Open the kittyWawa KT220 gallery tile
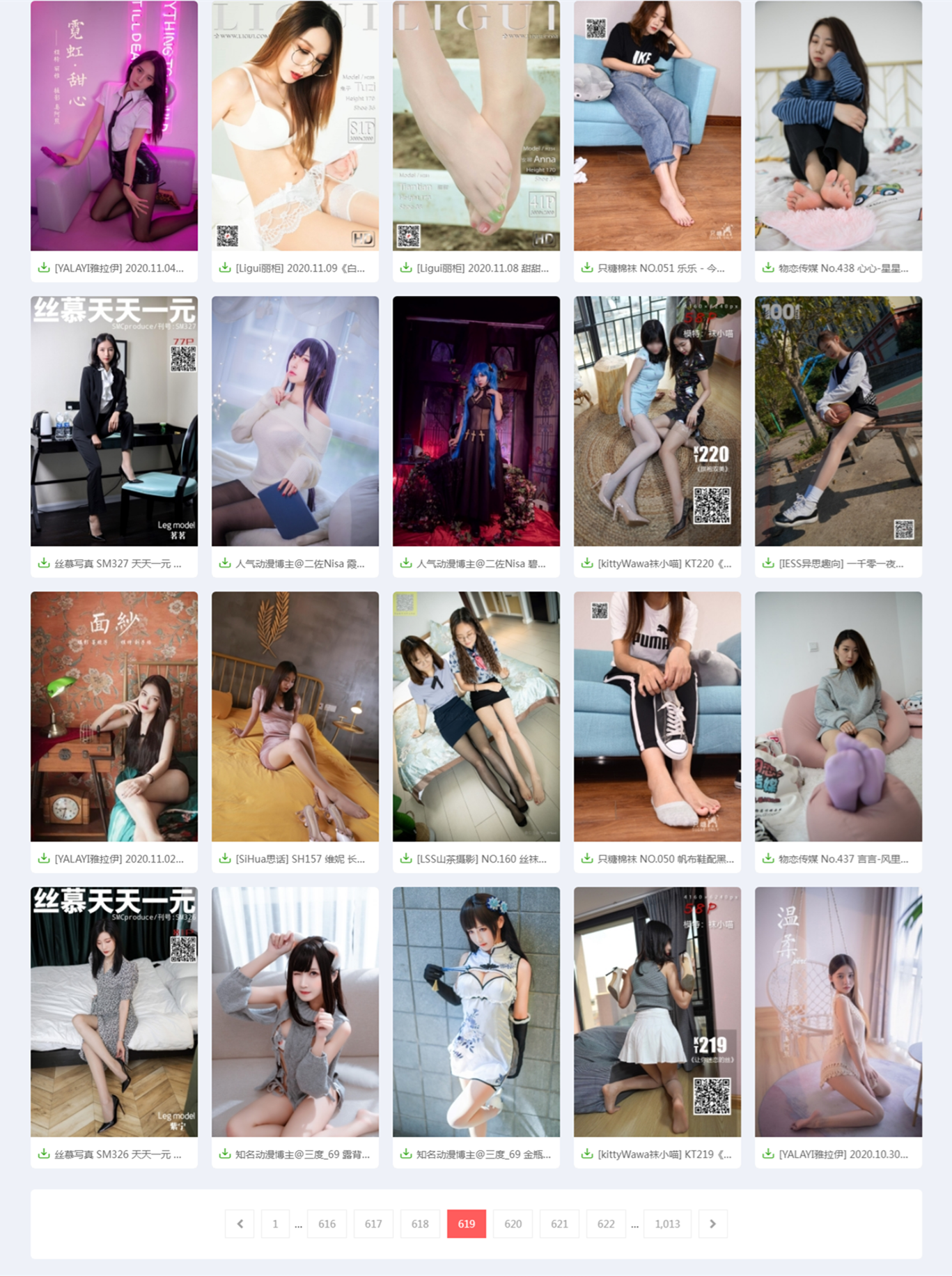952x1277 pixels. coord(657,421)
